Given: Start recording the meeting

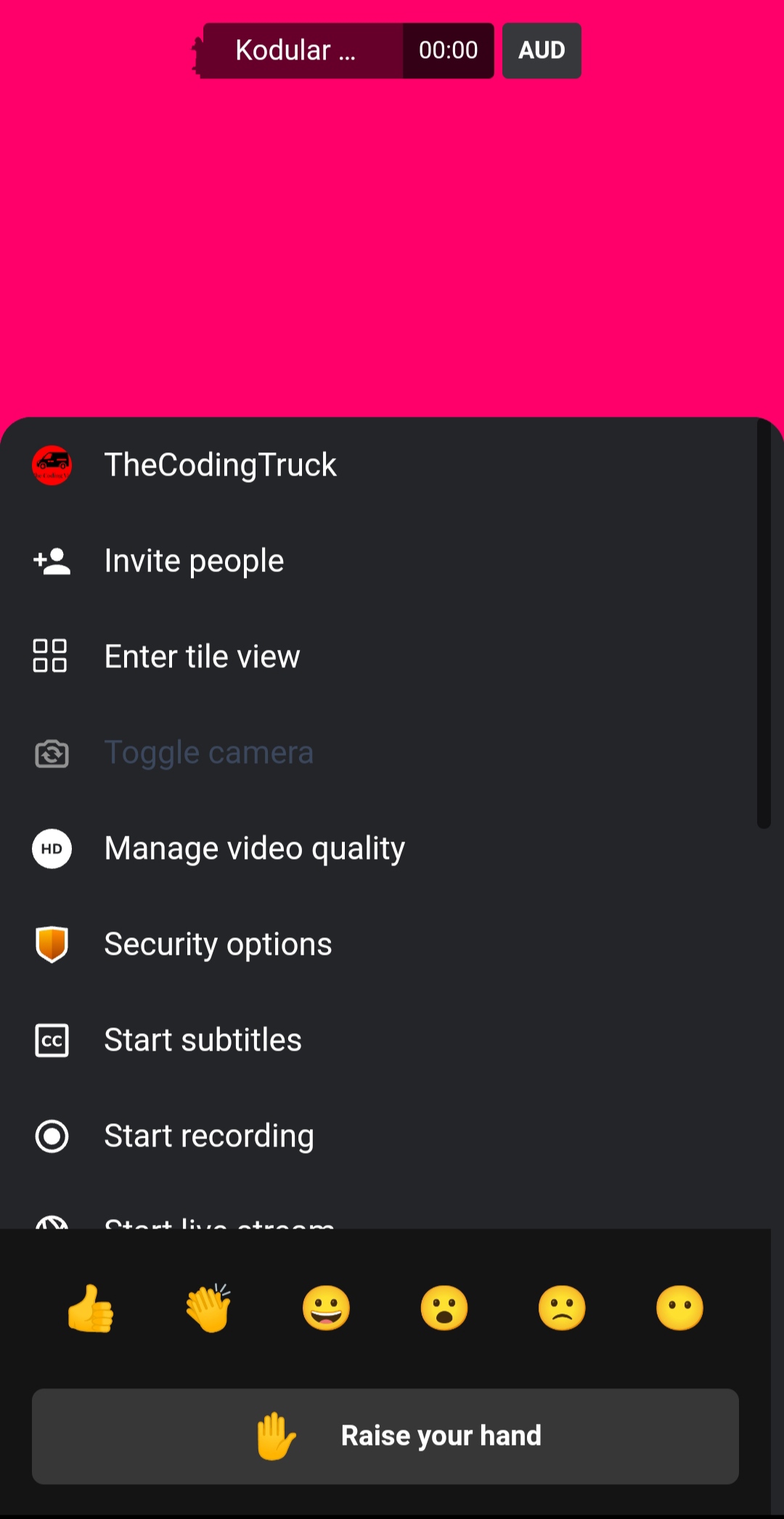Looking at the screenshot, I should (209, 1136).
